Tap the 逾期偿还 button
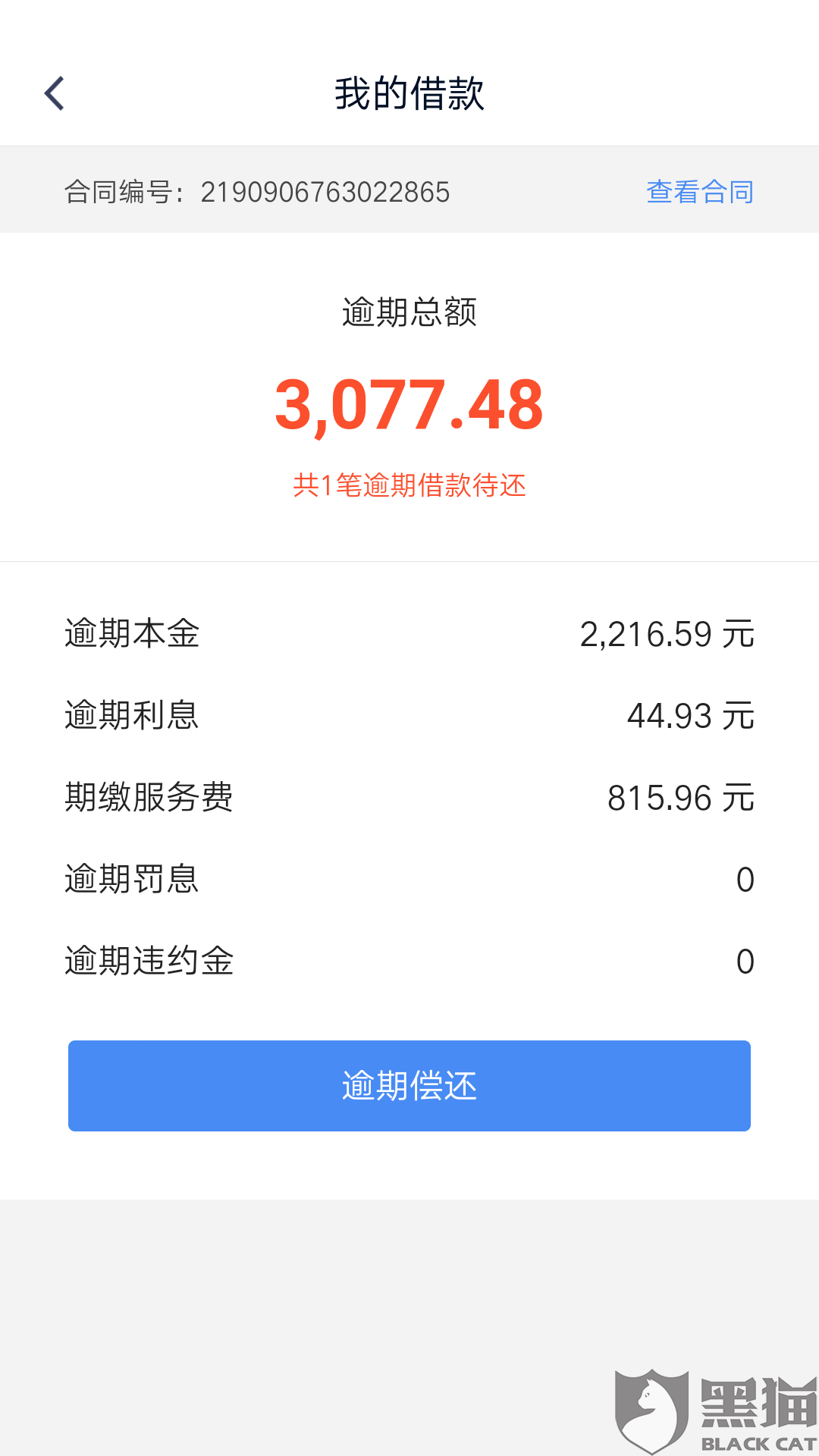The image size is (819, 1456). click(409, 1086)
